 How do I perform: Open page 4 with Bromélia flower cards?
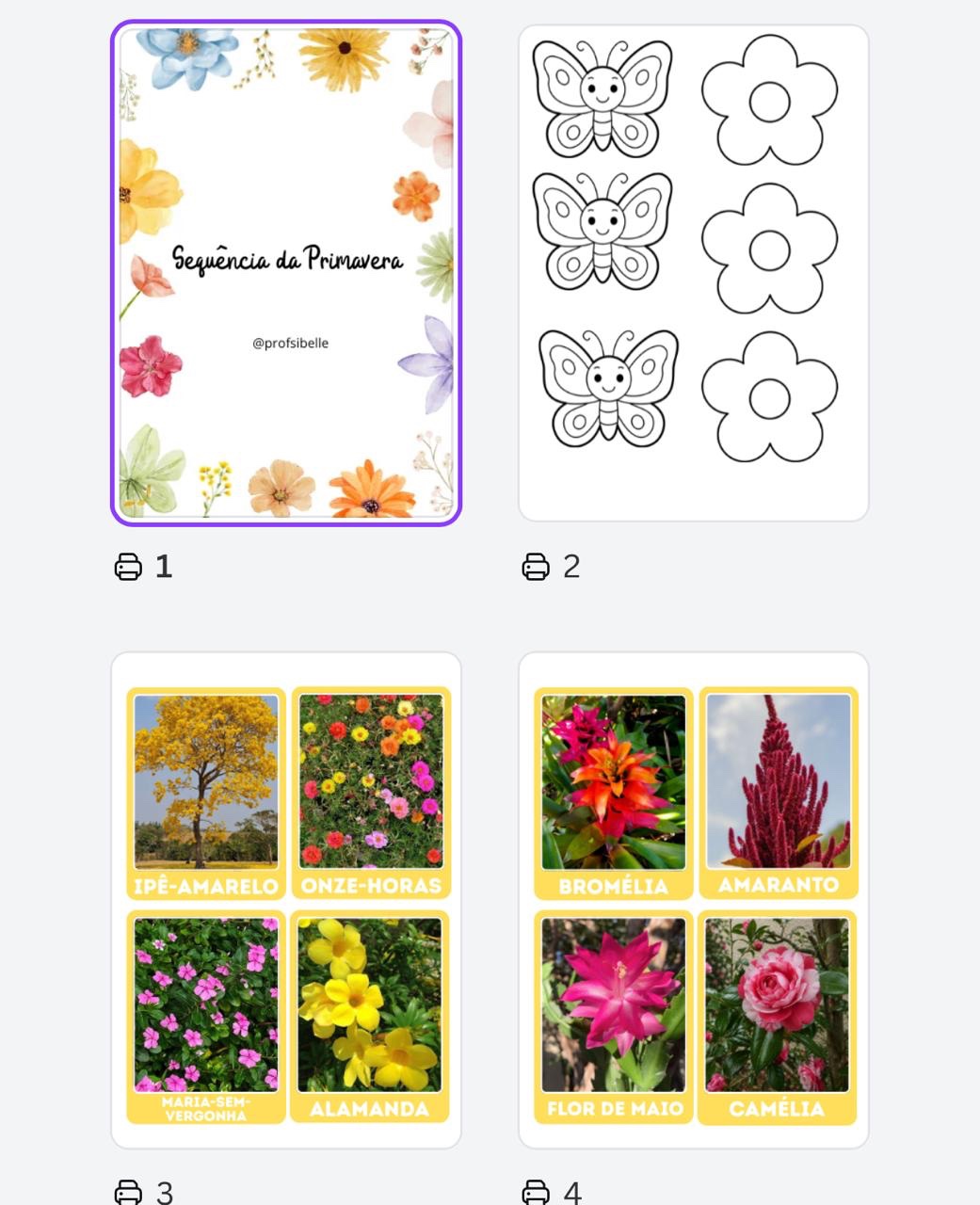point(694,900)
